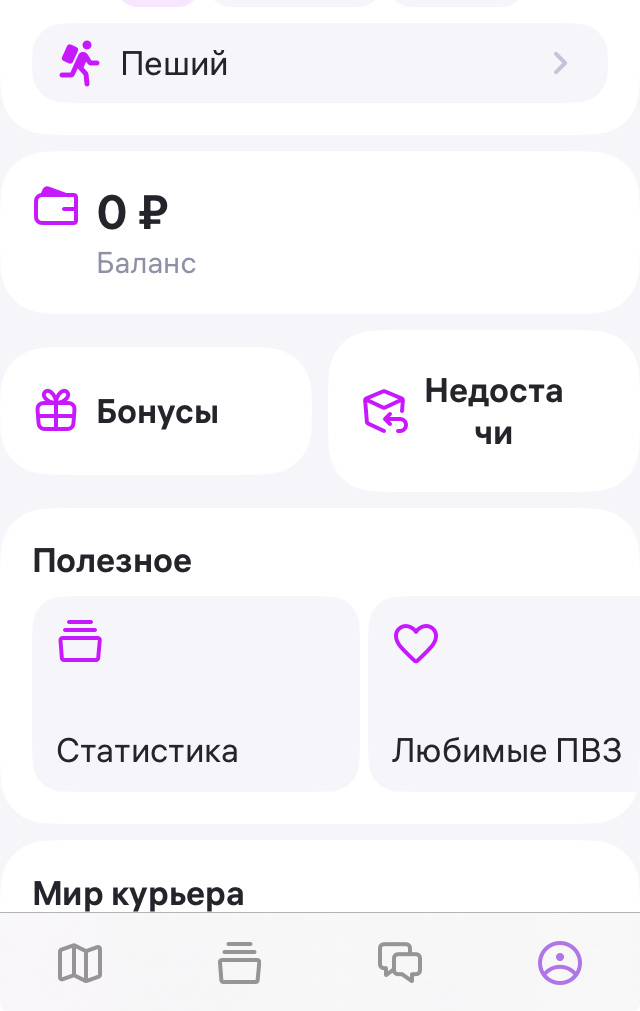Open the Недостачи card
The image size is (640, 1011).
pyautogui.click(x=484, y=411)
